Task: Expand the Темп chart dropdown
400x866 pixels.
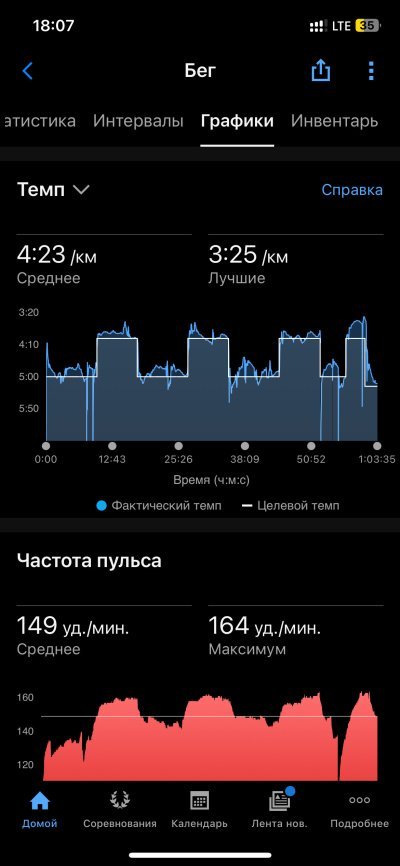Action: coord(53,190)
